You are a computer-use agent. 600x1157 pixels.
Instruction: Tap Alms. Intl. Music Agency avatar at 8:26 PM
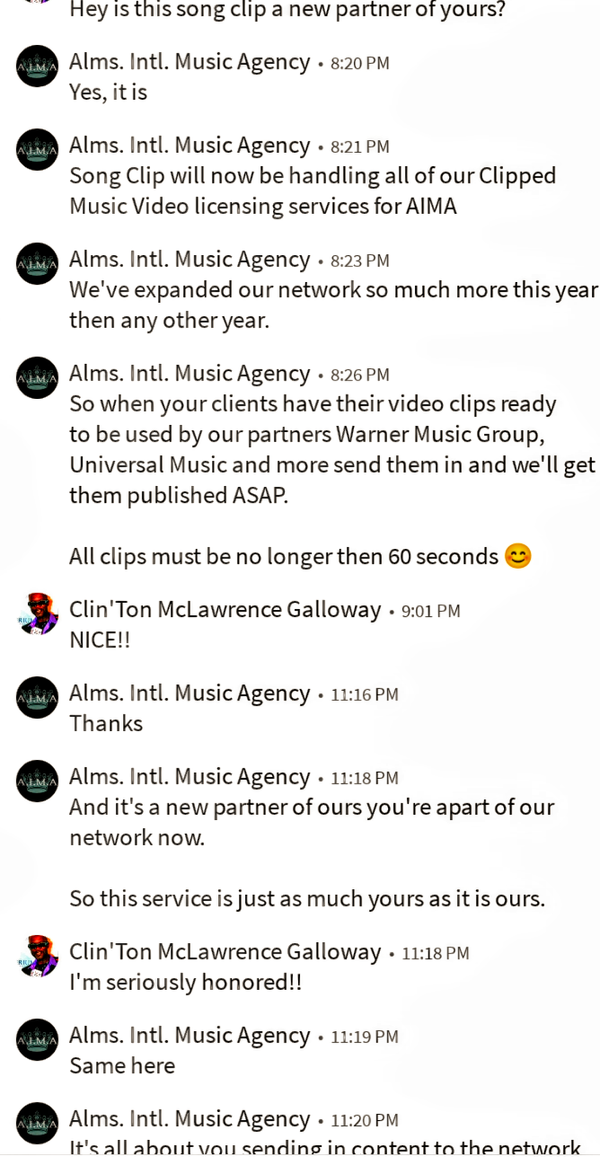coord(37,378)
